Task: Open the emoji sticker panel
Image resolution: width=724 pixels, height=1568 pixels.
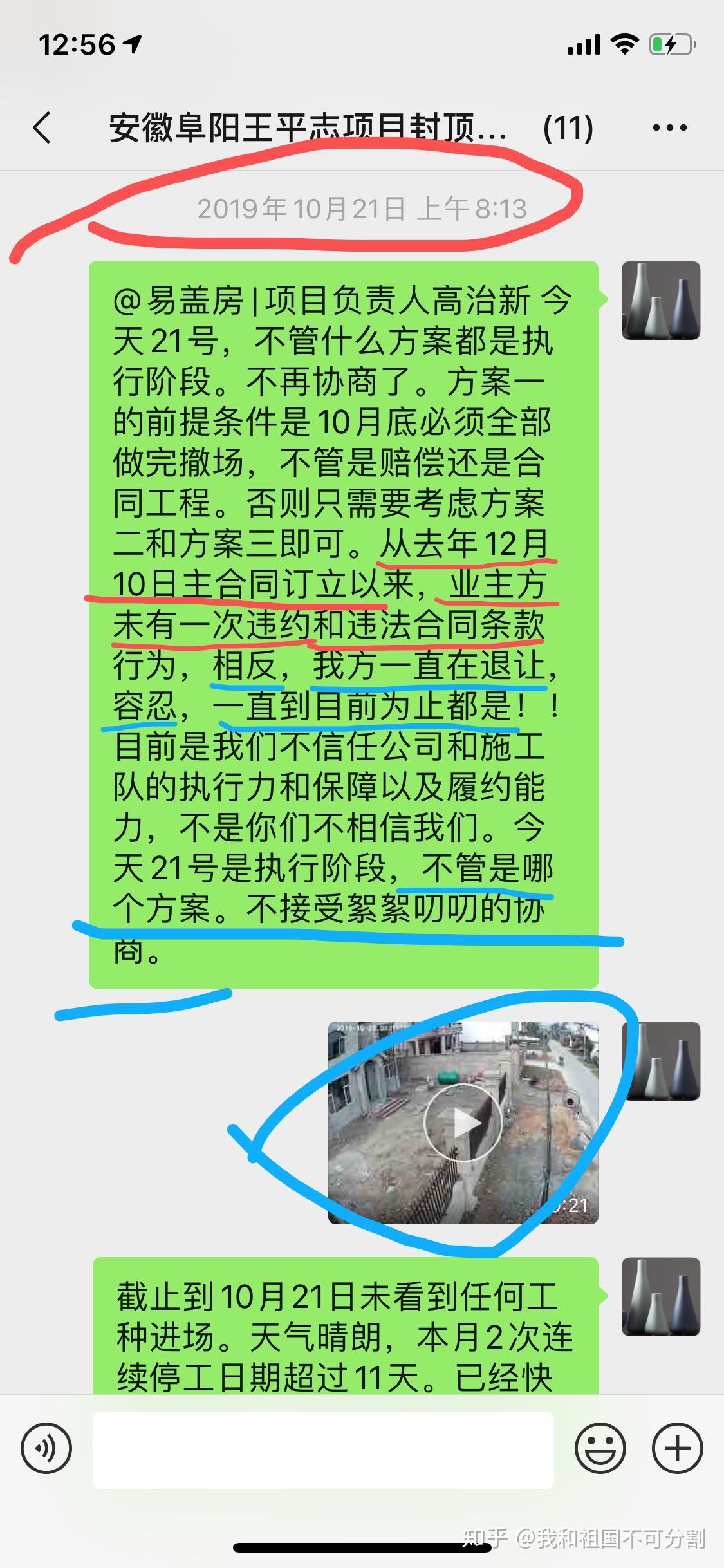Action: point(600,1450)
